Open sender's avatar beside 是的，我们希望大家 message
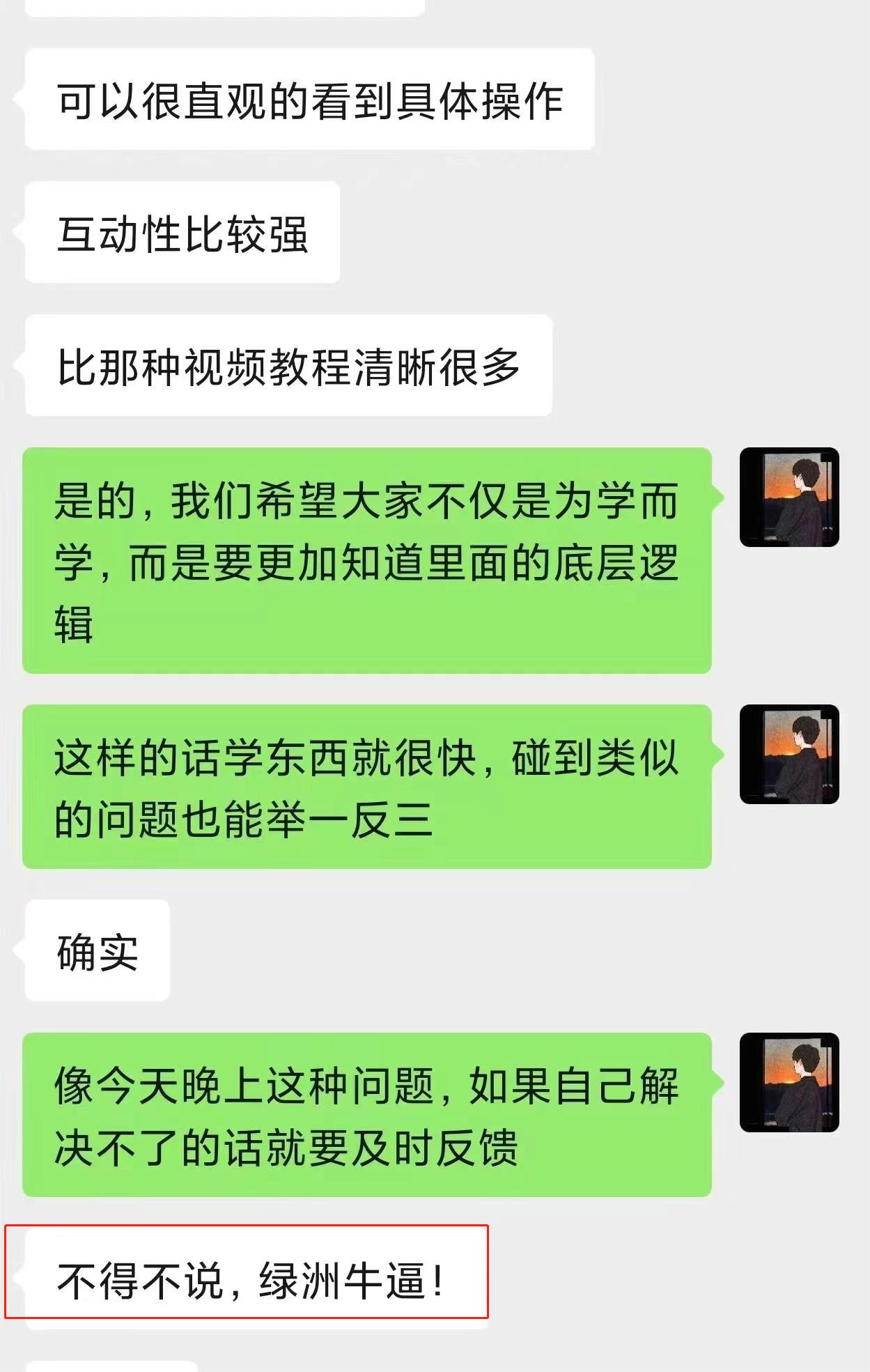Image resolution: width=870 pixels, height=1372 pixels. 789,497
